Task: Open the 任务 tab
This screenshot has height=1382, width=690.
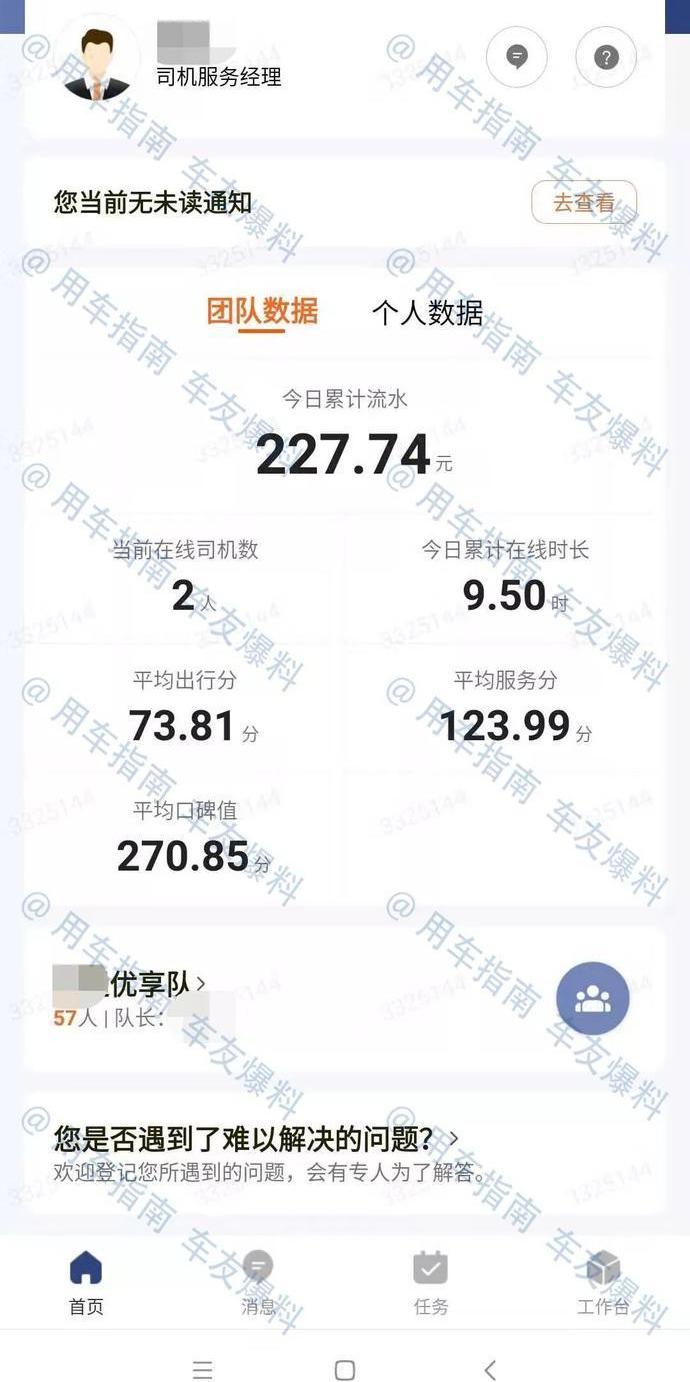Action: point(430,1281)
